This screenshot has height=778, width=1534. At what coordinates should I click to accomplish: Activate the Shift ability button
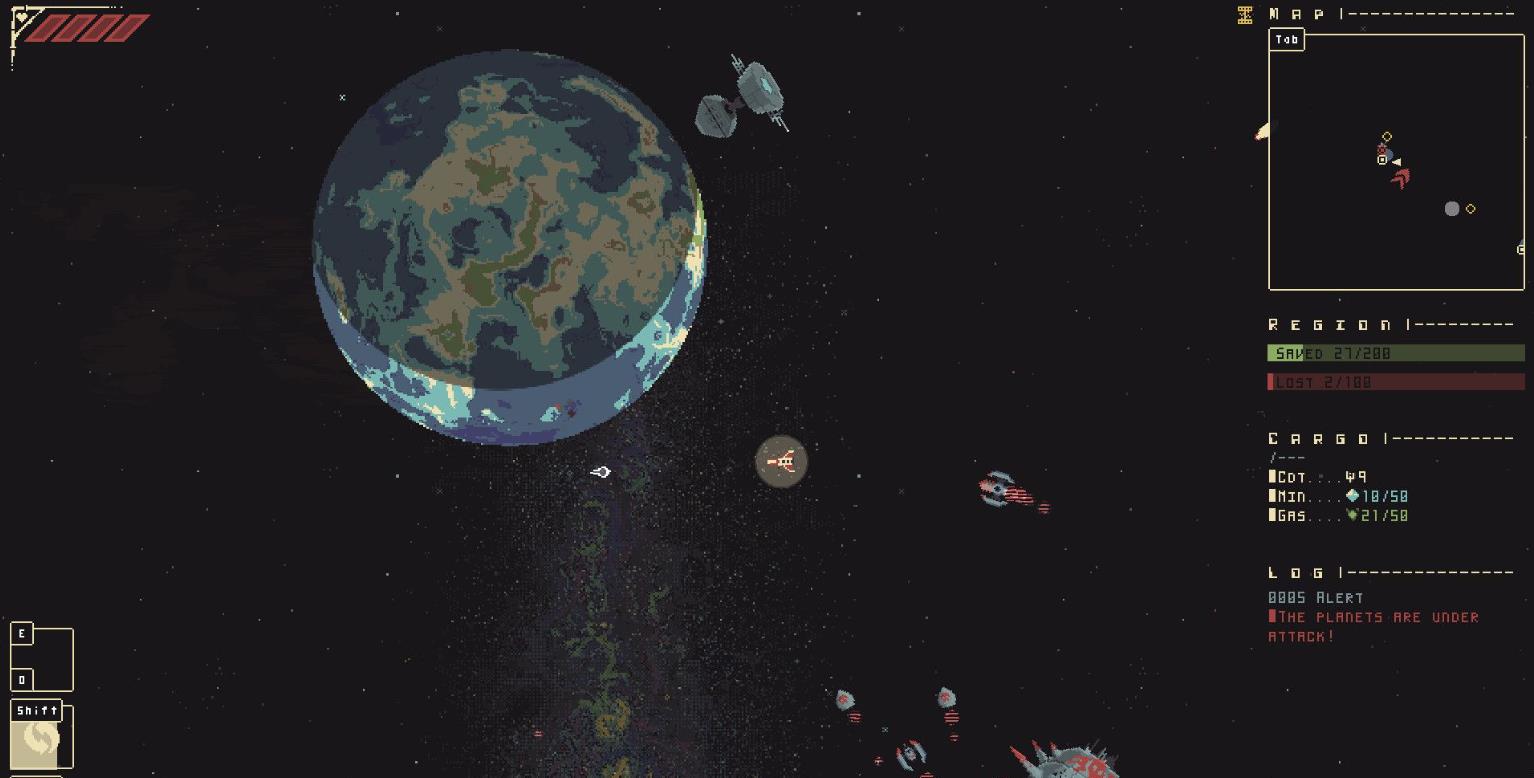[41, 738]
